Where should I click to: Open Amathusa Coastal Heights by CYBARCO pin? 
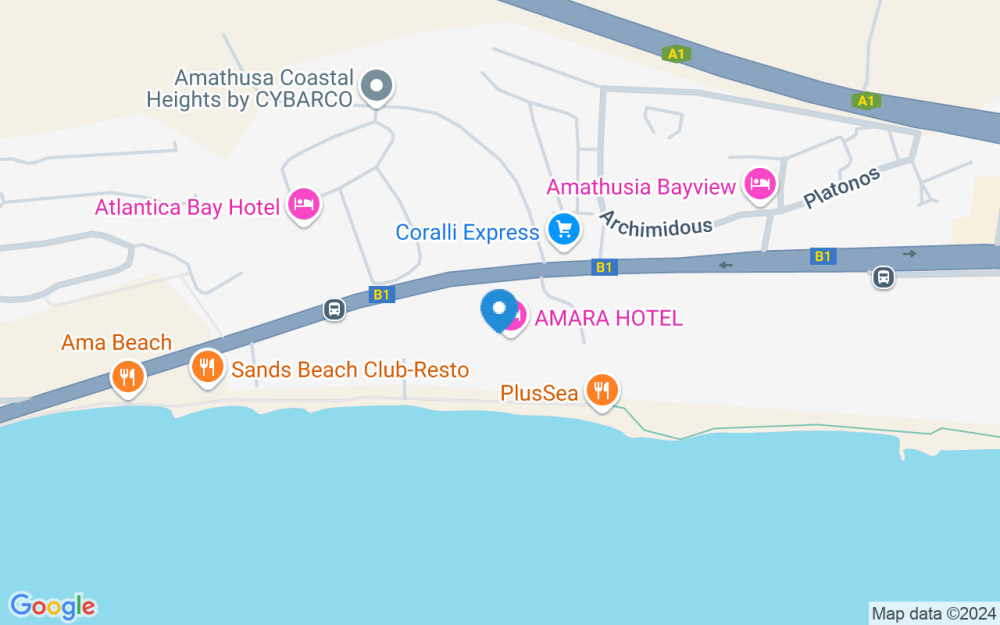click(x=376, y=87)
